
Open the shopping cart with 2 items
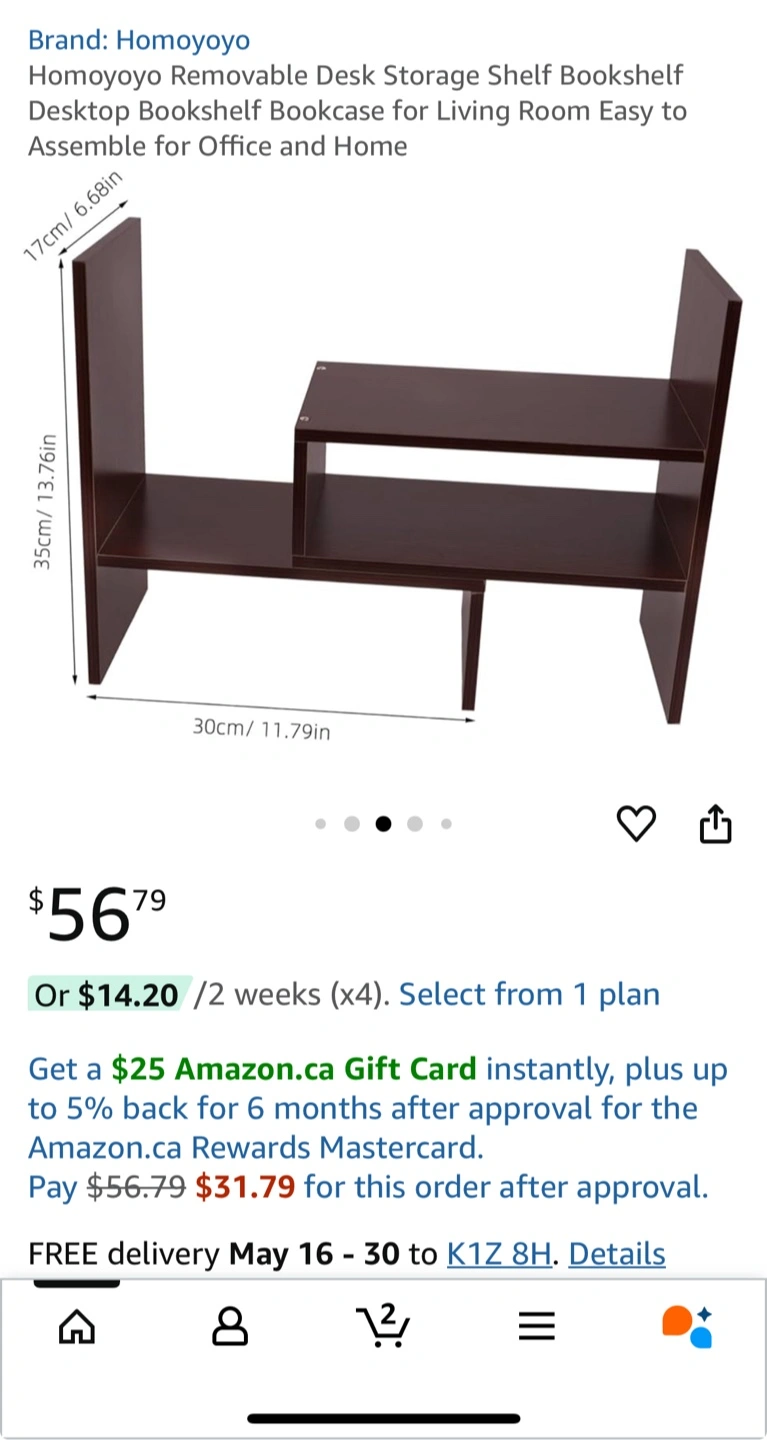383,1326
